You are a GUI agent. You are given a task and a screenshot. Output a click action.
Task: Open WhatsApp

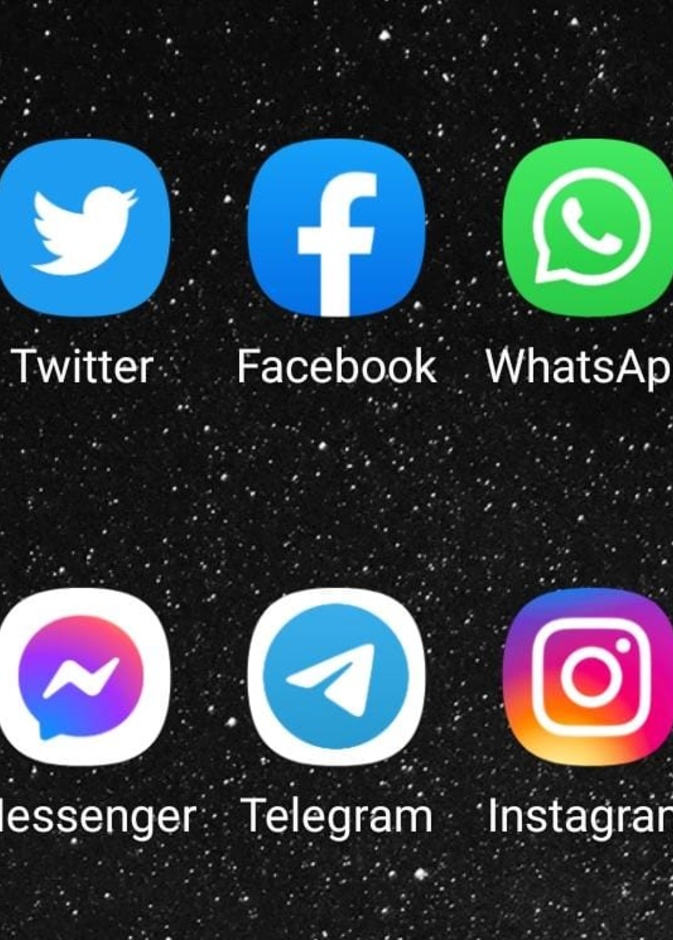point(590,228)
